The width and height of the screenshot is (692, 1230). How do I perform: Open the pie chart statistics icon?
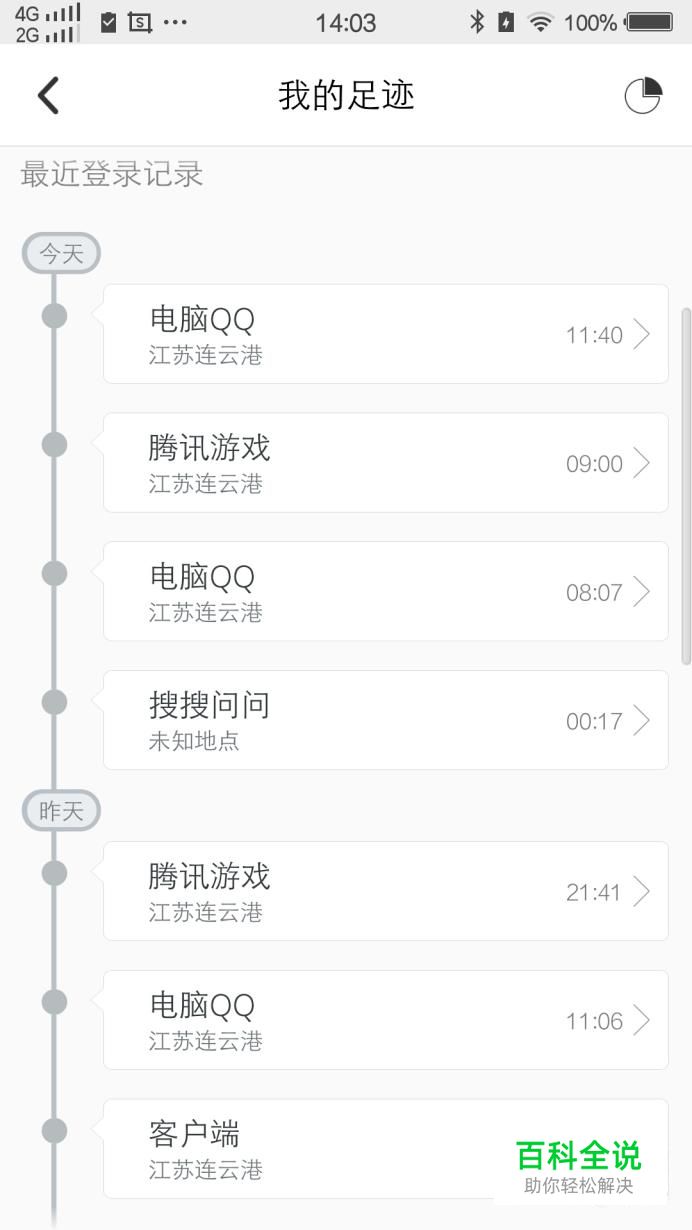(643, 96)
